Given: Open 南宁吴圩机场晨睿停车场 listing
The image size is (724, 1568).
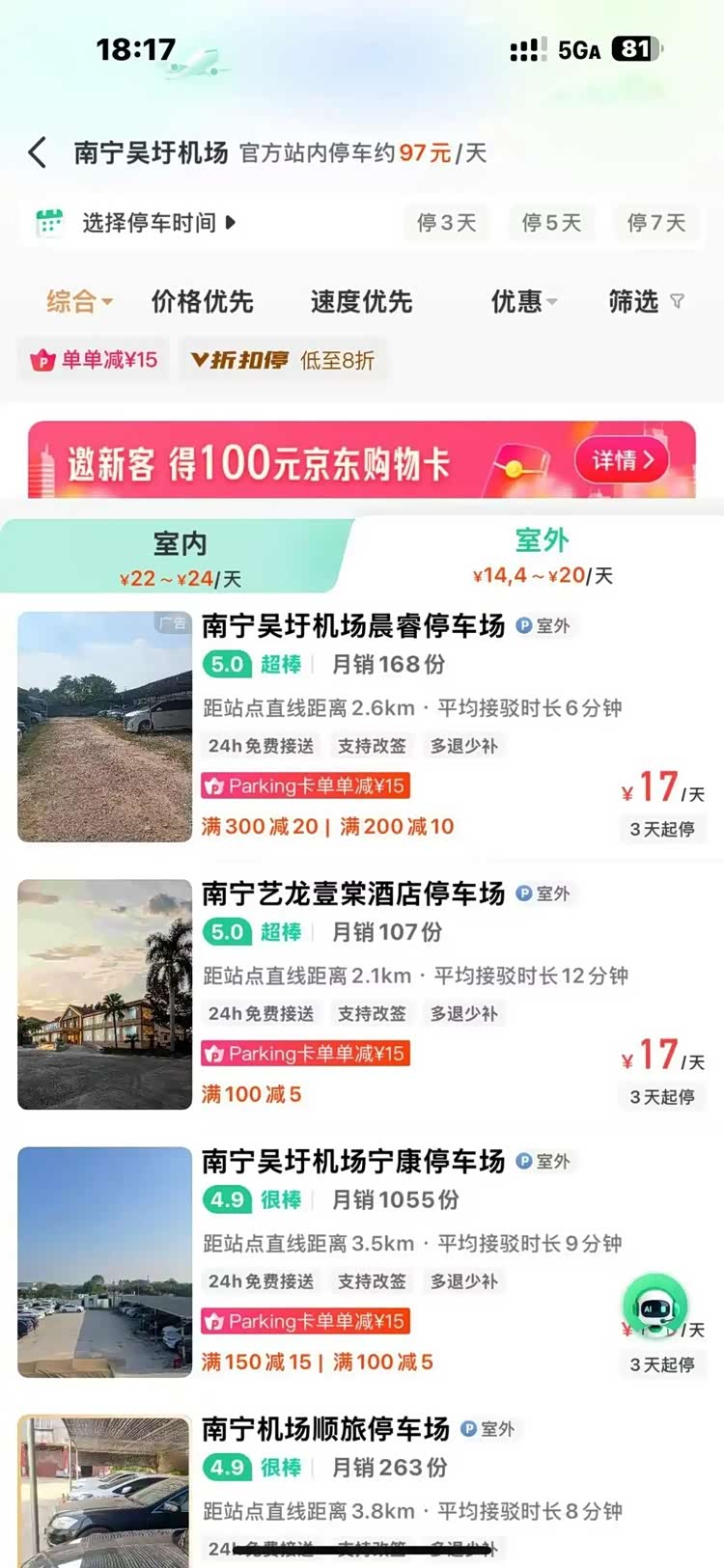Looking at the screenshot, I should tap(353, 626).
